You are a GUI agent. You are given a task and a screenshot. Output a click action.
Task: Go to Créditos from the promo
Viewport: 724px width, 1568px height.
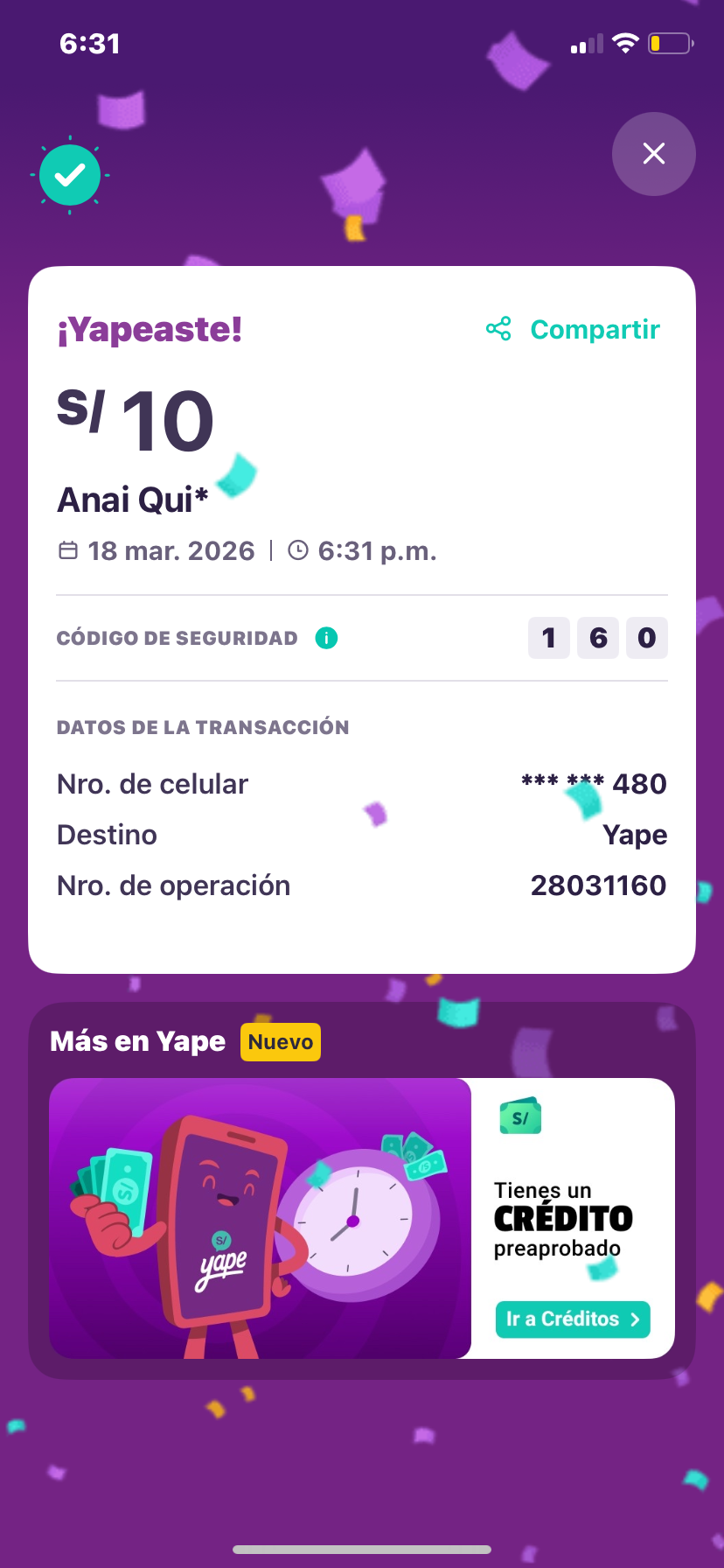(x=573, y=1319)
